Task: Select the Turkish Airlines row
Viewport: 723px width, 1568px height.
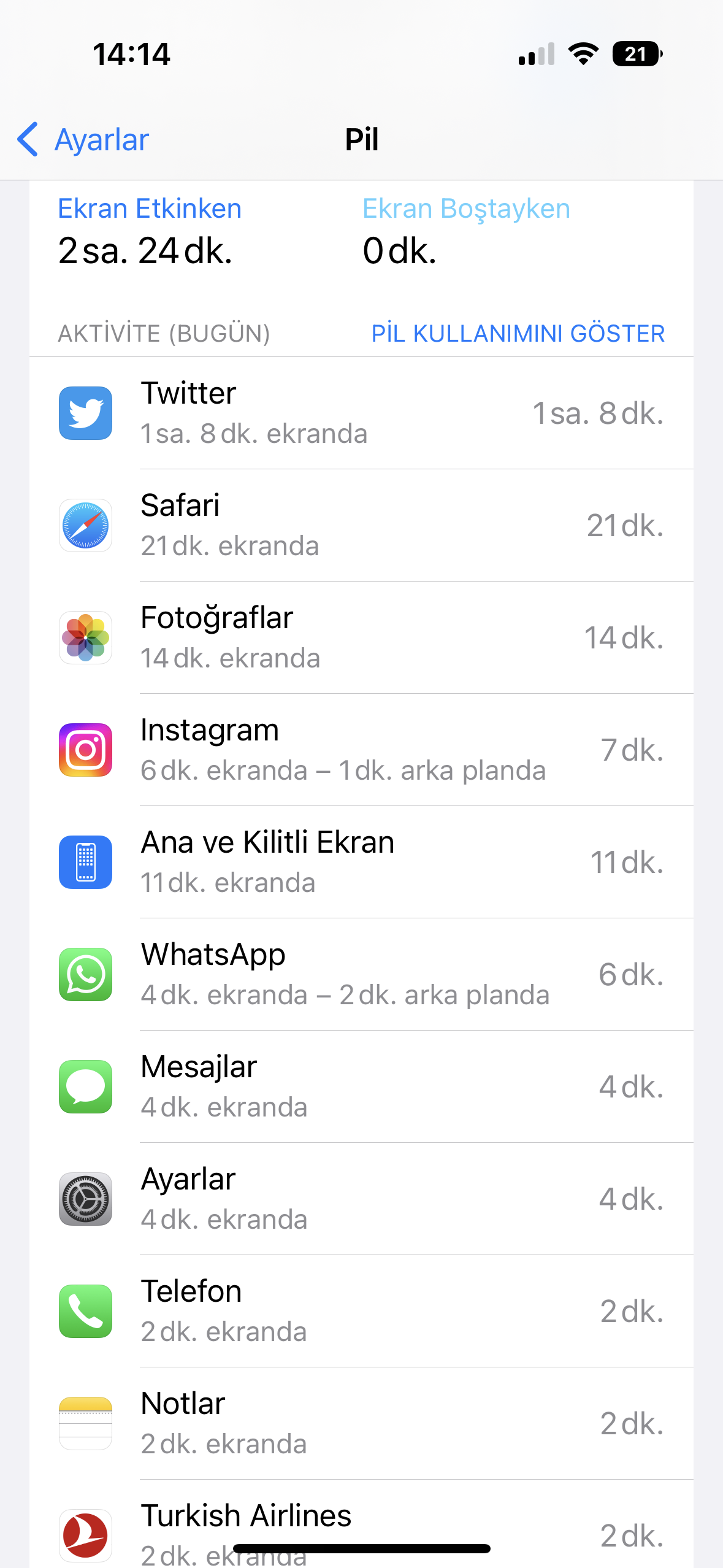Action: pyautogui.click(x=361, y=1524)
